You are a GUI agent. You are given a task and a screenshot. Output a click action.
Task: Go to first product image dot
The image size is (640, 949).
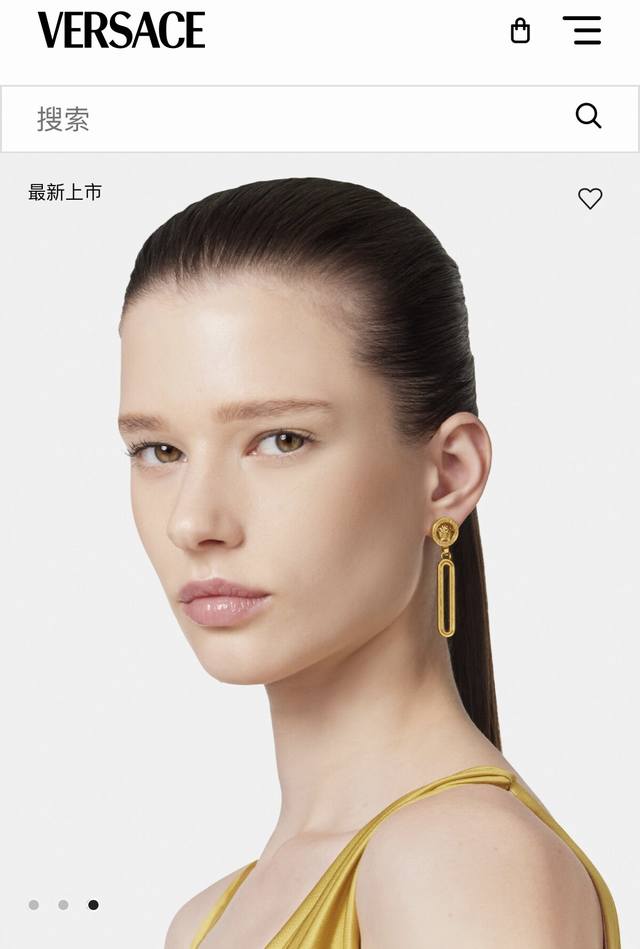pos(34,905)
